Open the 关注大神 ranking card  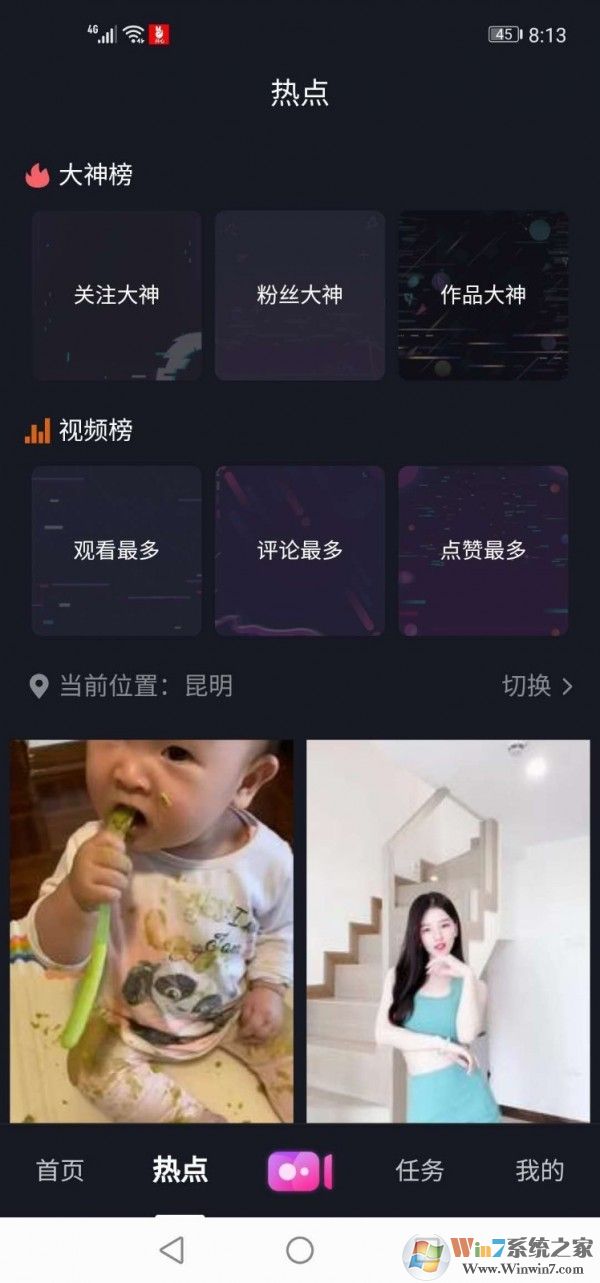[x=116, y=295]
